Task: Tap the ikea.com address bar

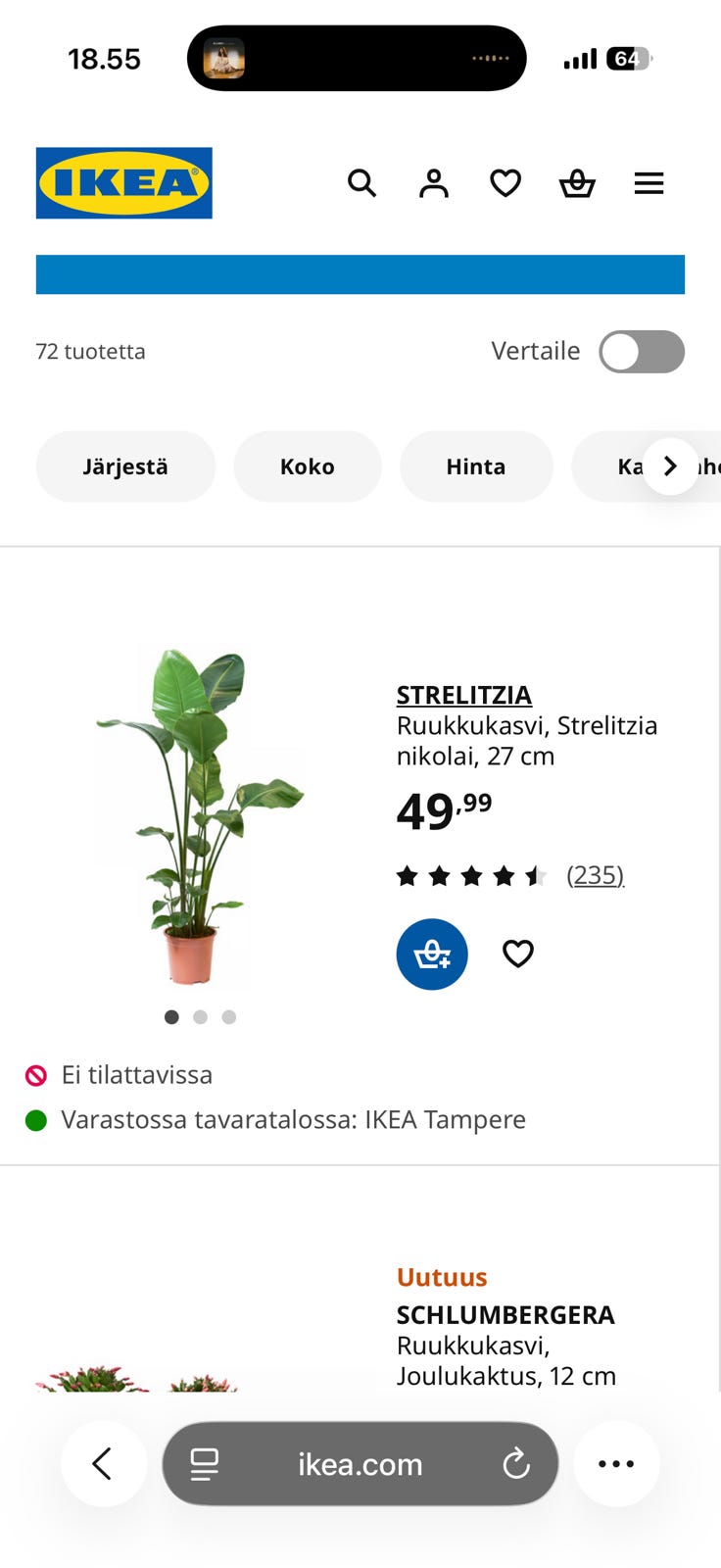Action: point(359,1463)
